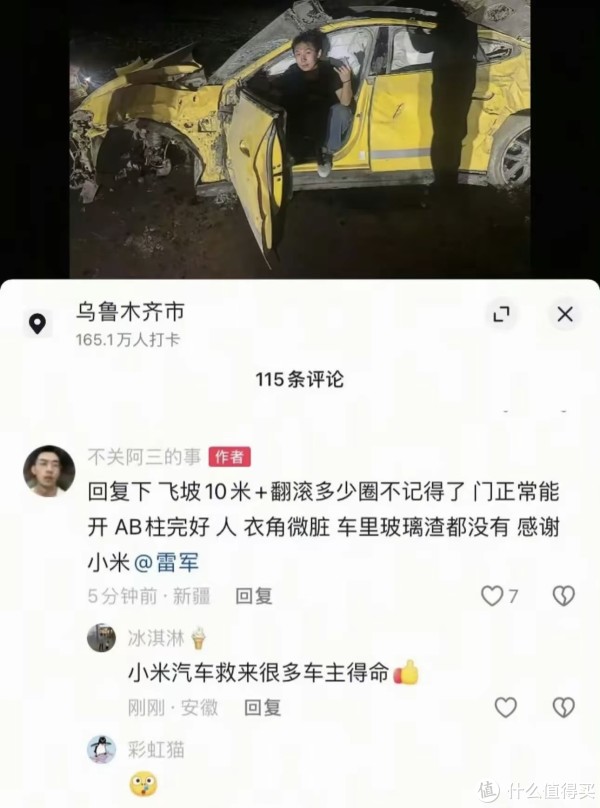Screen dimensions: 600x808
Task: Open 冰淇淋 commenter's avatar
Action: 101,638
